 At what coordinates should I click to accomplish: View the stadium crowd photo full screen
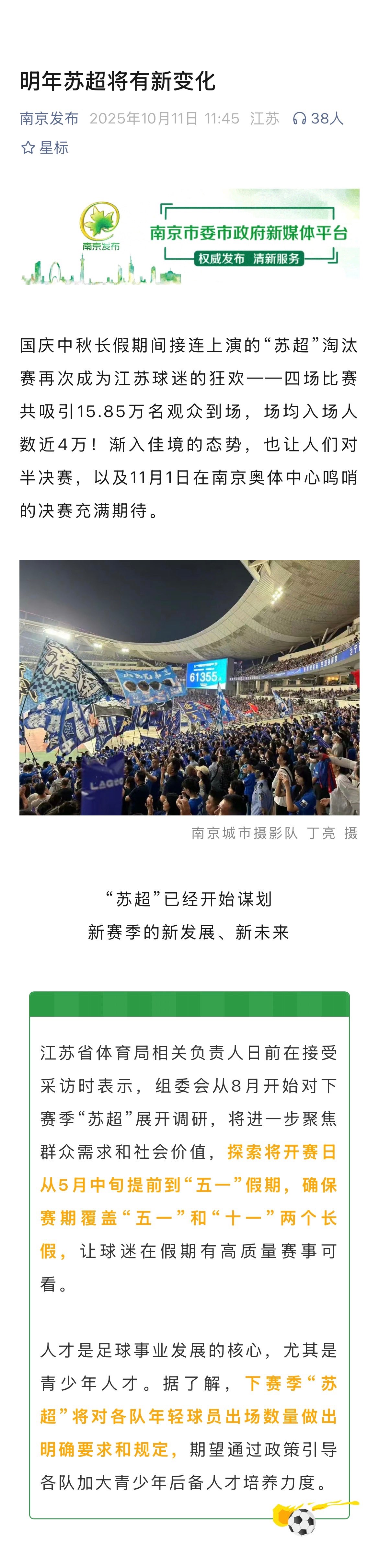click(x=189, y=687)
